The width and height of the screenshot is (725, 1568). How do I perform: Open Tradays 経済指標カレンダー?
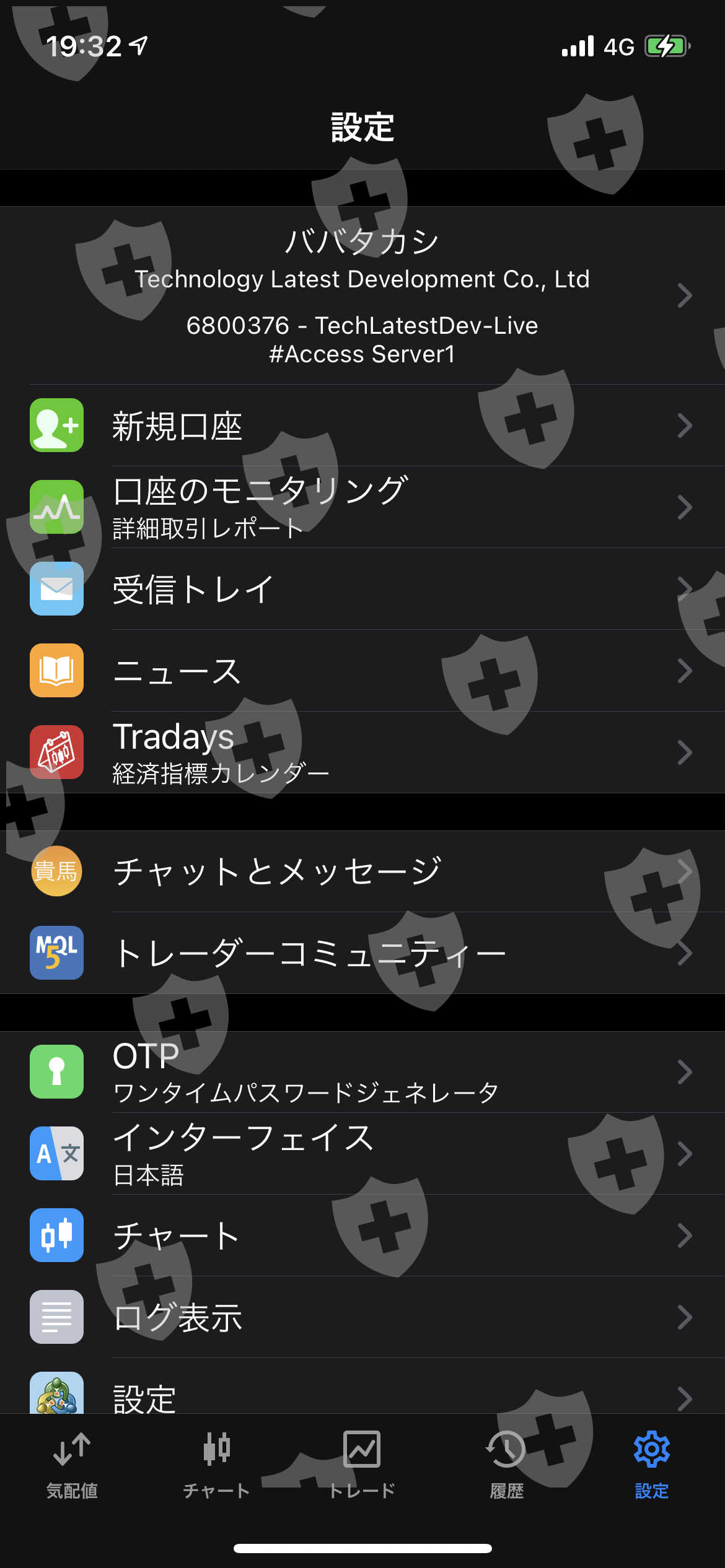click(362, 752)
